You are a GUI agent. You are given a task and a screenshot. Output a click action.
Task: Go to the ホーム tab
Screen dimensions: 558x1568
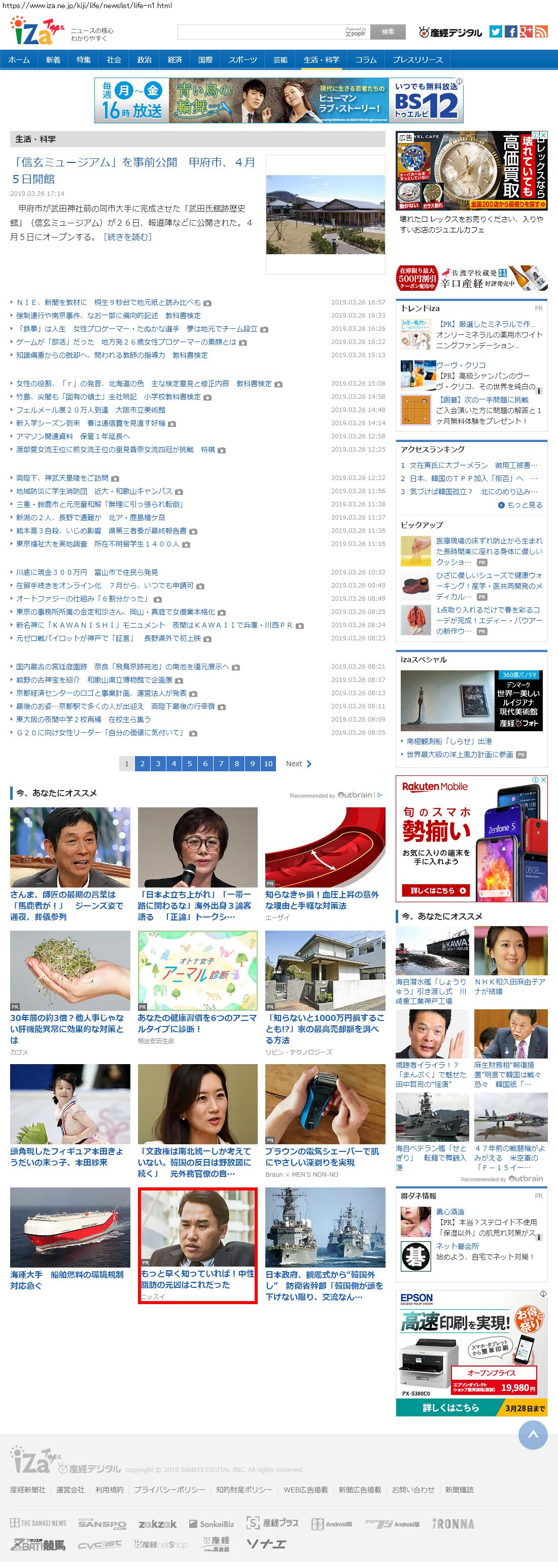[19, 60]
